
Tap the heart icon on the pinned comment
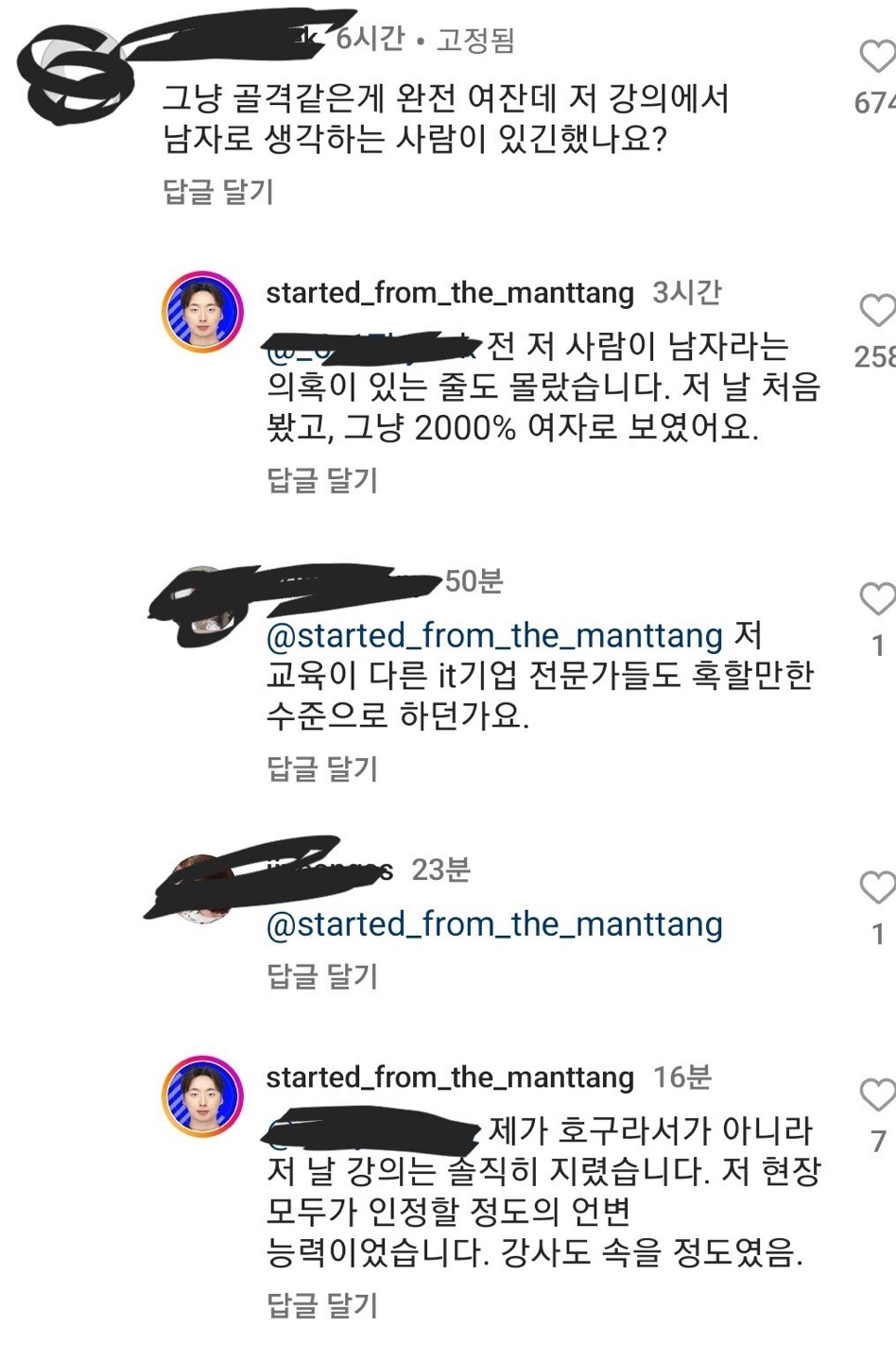877,57
